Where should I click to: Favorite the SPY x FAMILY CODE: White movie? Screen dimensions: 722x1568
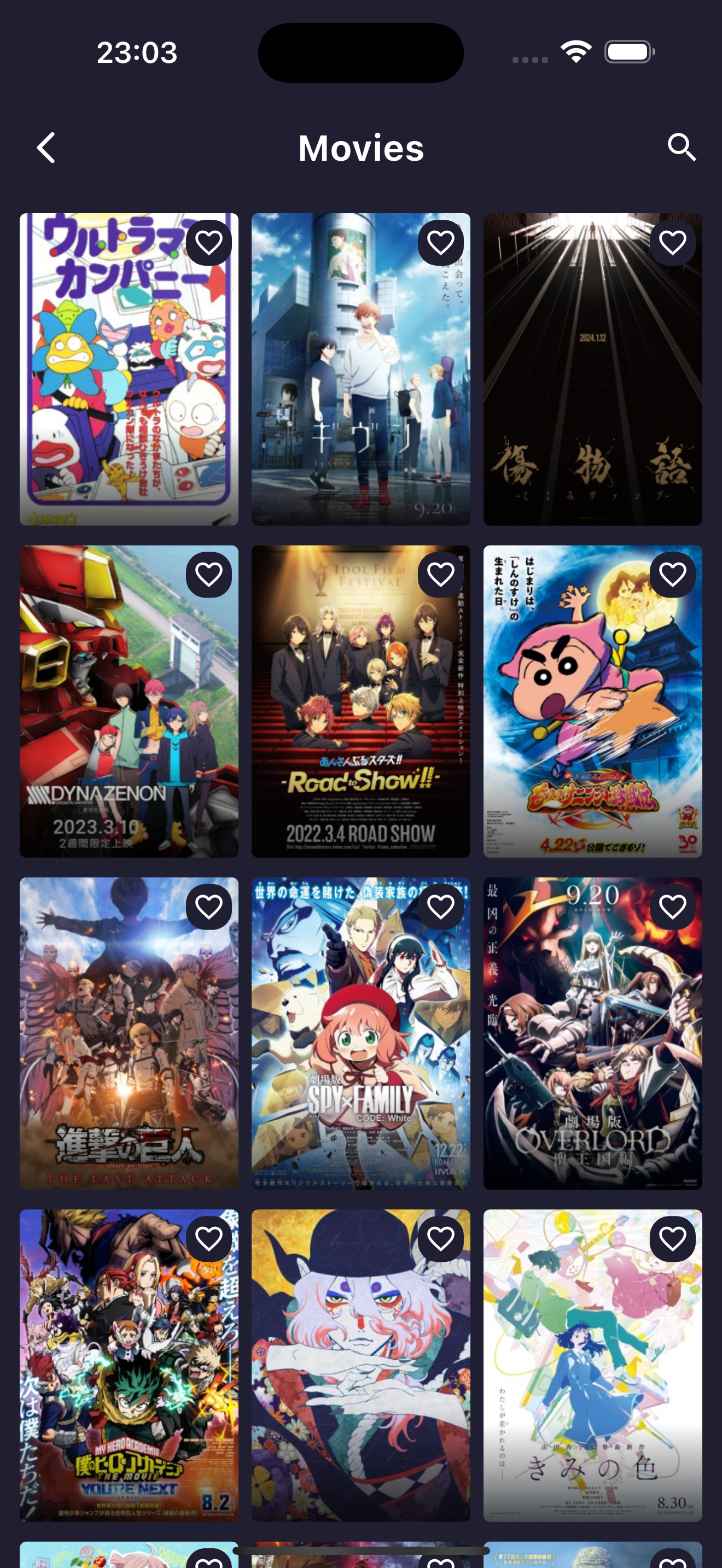pos(442,906)
